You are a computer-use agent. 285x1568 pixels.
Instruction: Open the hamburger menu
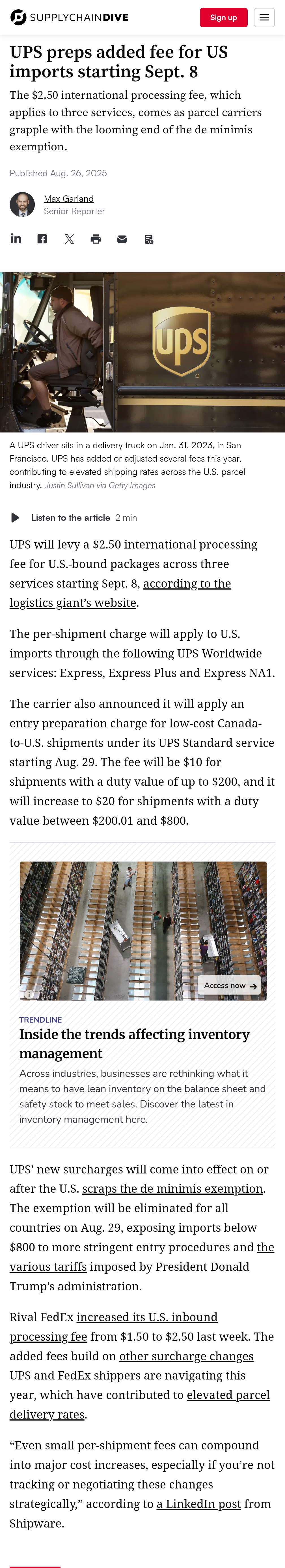[264, 18]
